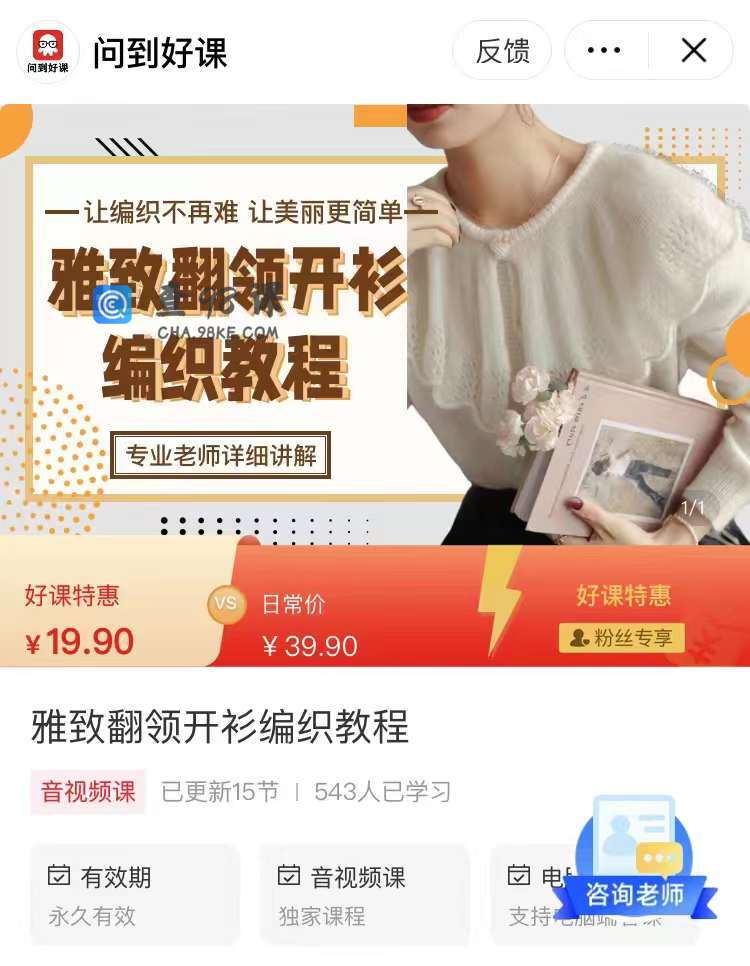This screenshot has height=966, width=750.
Task: Open the 咨询老师 floating button
Action: pyautogui.click(x=634, y=860)
